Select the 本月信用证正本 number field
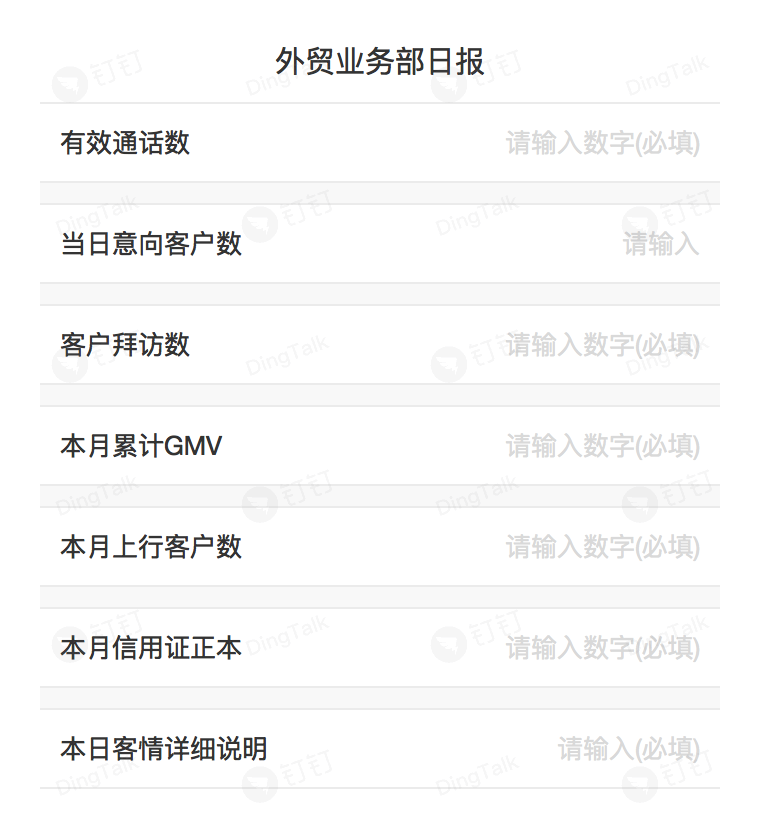Image resolution: width=760 pixels, height=829 pixels. [602, 648]
